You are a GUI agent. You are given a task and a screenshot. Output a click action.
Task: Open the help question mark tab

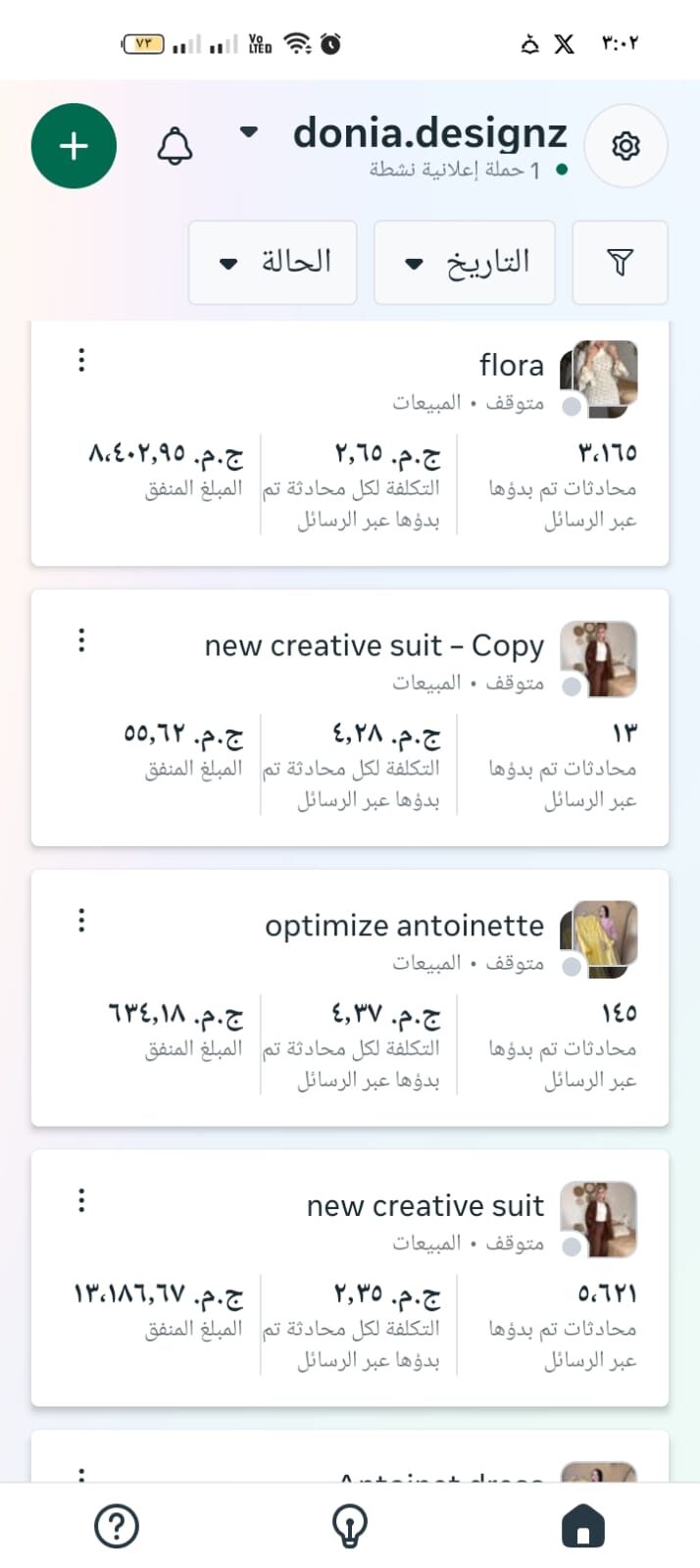point(117,1526)
